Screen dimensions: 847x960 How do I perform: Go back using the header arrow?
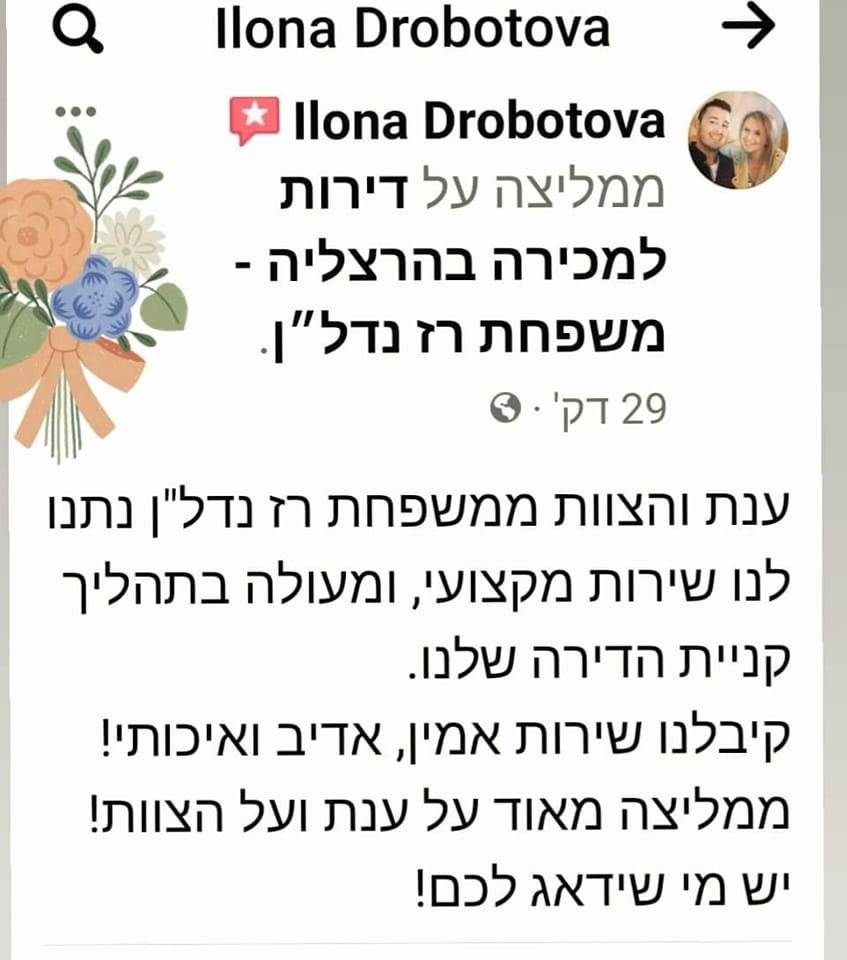pyautogui.click(x=749, y=31)
